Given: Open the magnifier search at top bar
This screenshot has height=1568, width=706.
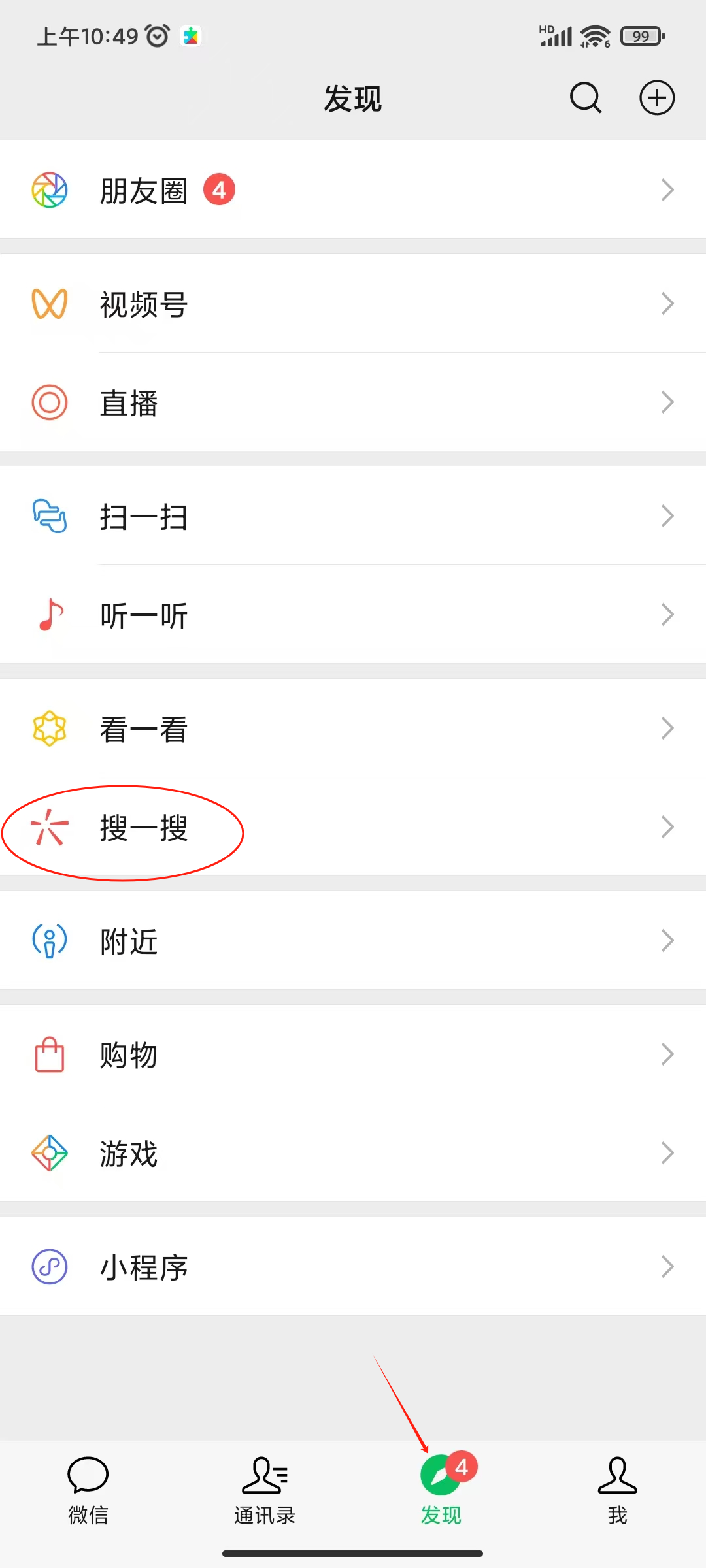Looking at the screenshot, I should [585, 98].
